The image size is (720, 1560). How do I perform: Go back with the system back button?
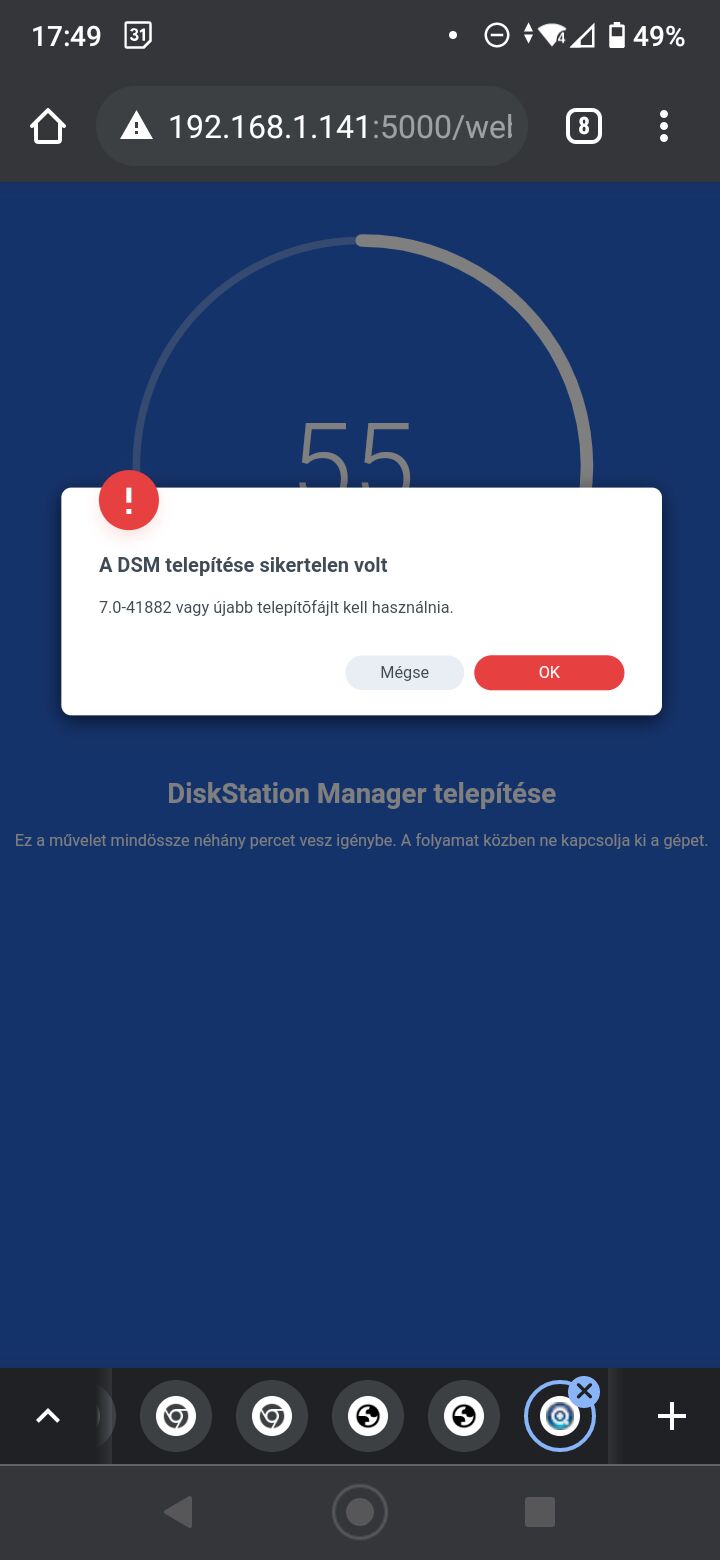click(178, 1512)
